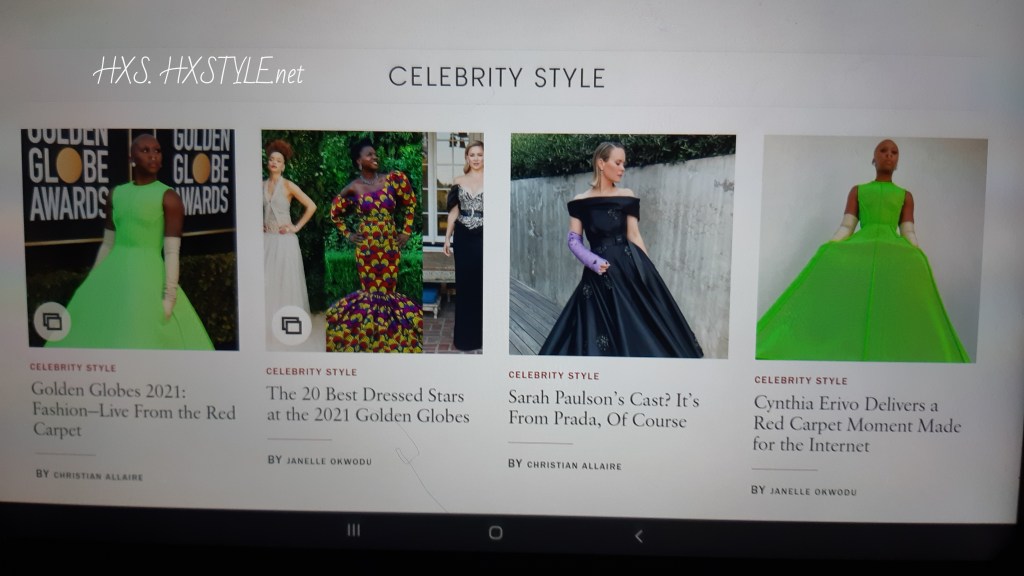The height and width of the screenshot is (576, 1024).
Task: Open The 20 Best Dressed Stars article
Action: click(x=372, y=241)
